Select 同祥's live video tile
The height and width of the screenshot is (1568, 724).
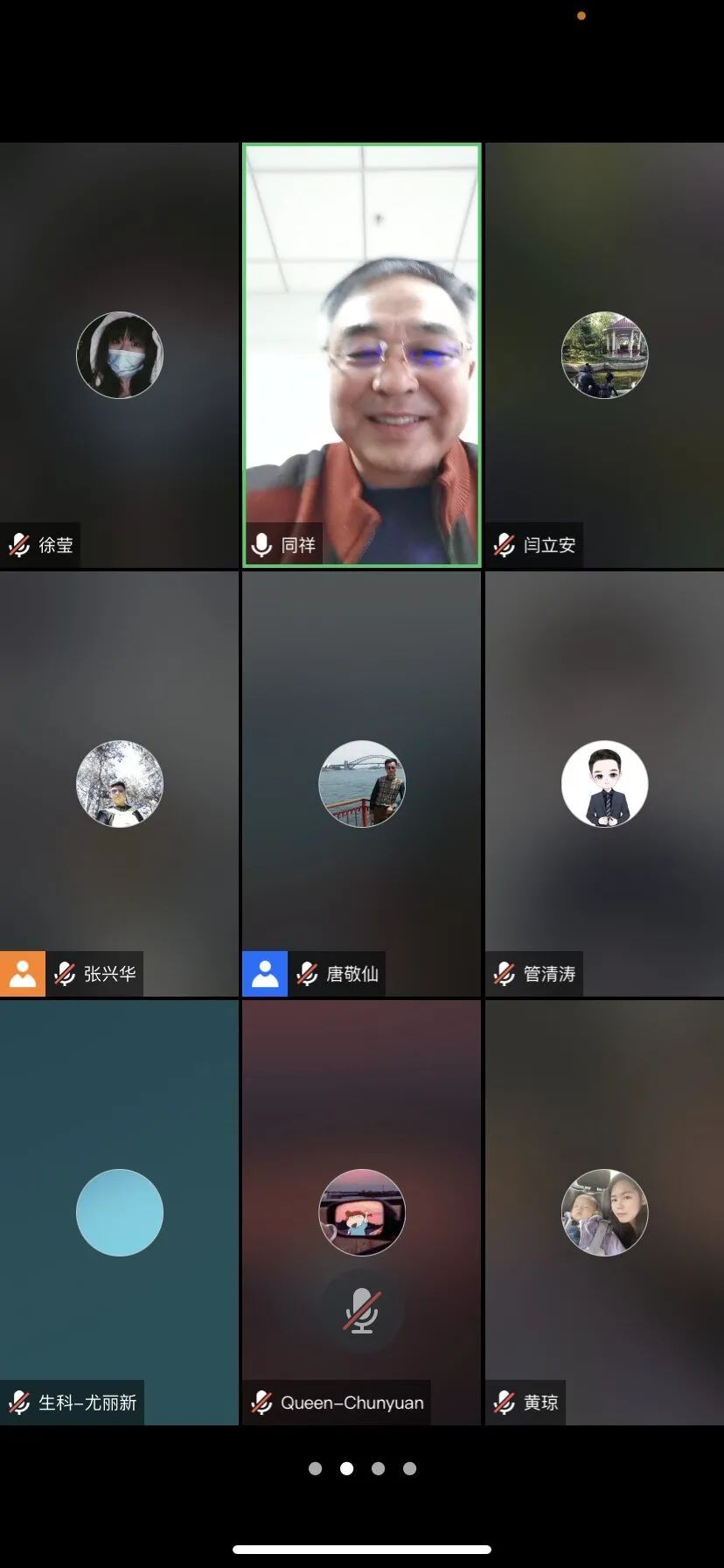point(362,355)
